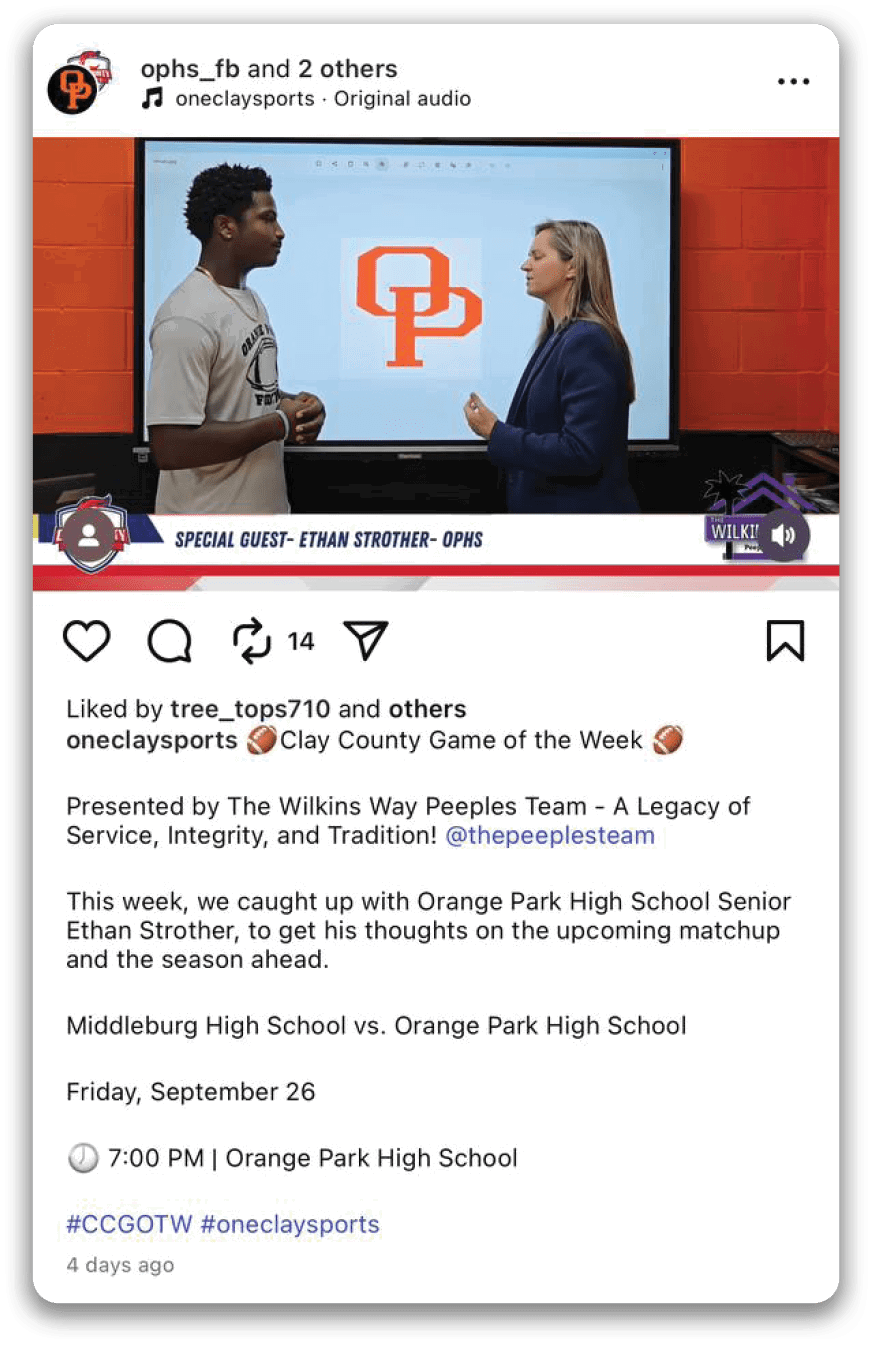View the others who liked this post
Image resolution: width=872 pixels, height=1345 pixels.
click(427, 709)
